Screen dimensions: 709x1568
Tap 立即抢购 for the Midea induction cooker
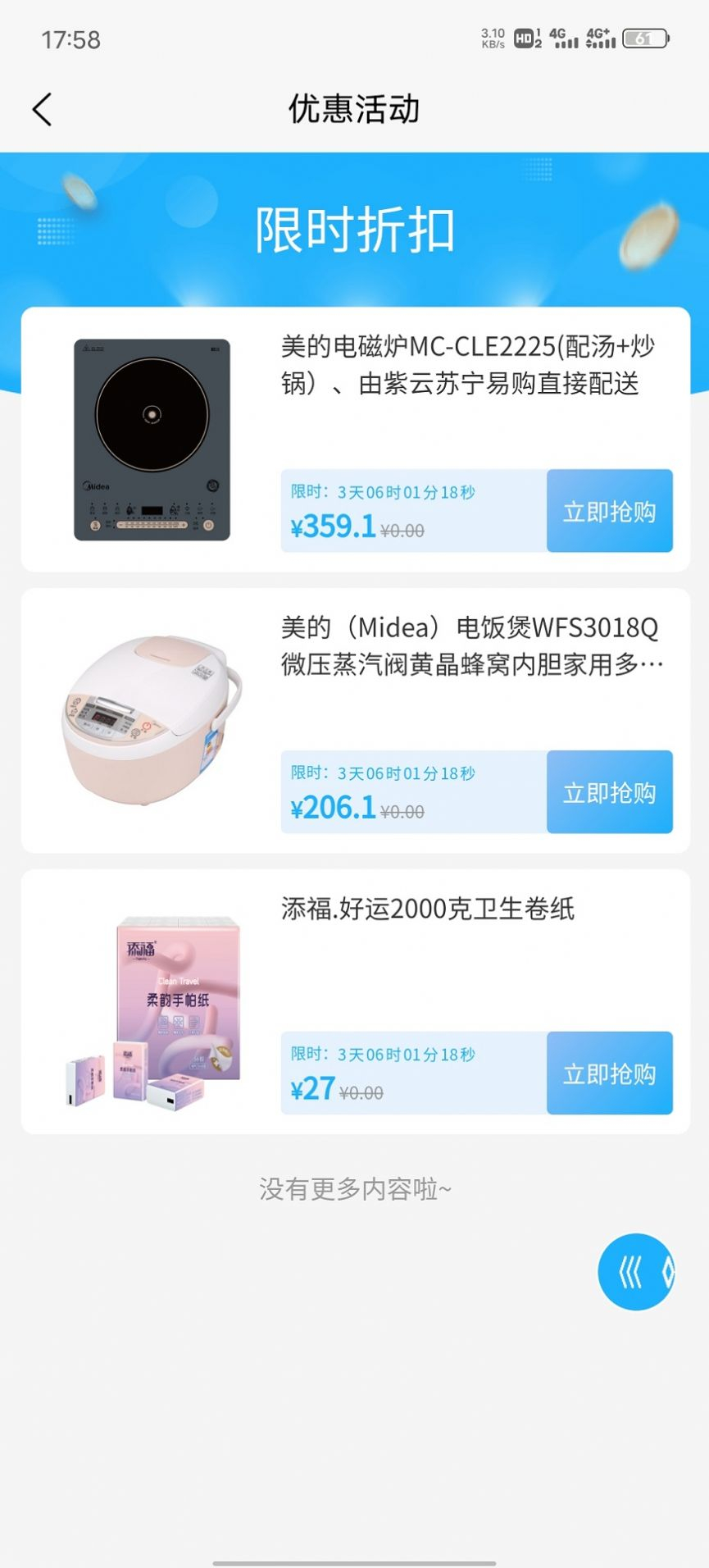609,511
